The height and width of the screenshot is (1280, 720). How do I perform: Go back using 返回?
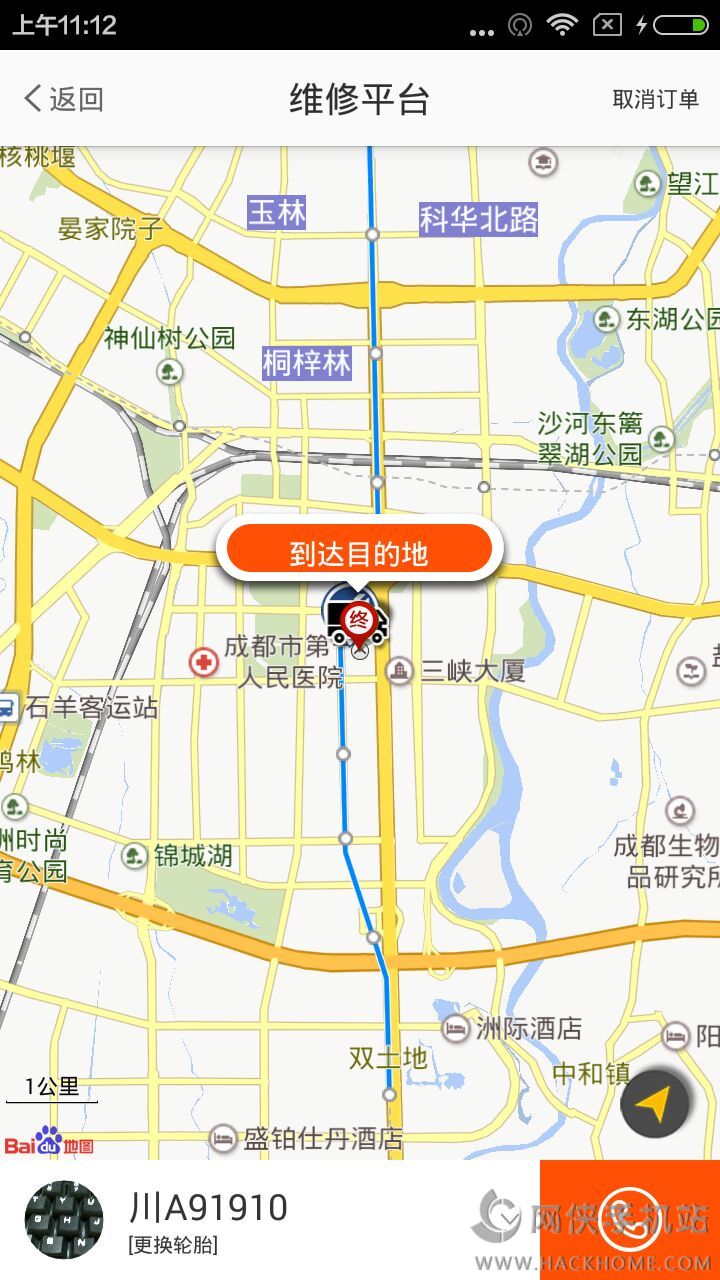(63, 98)
